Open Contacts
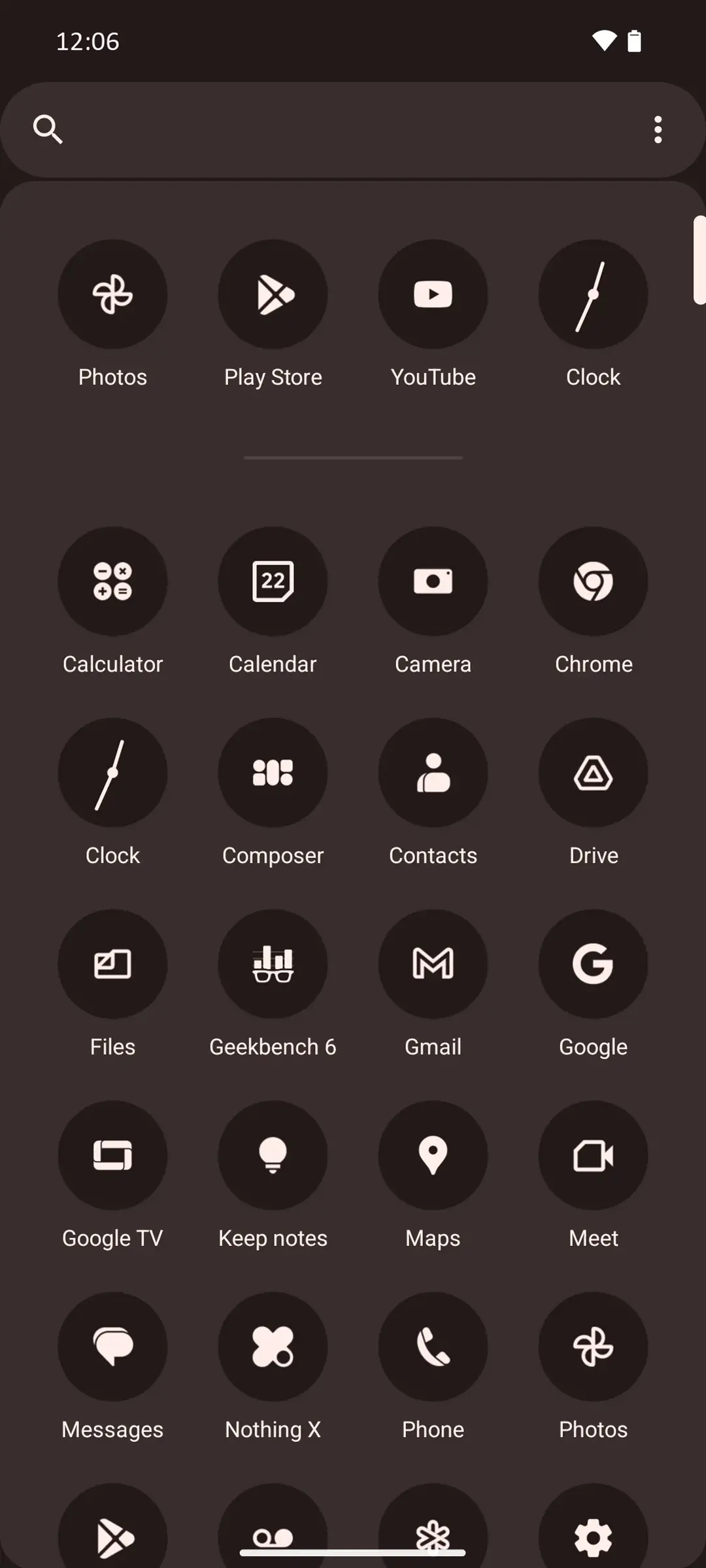This screenshot has height=1568, width=706. click(x=433, y=773)
